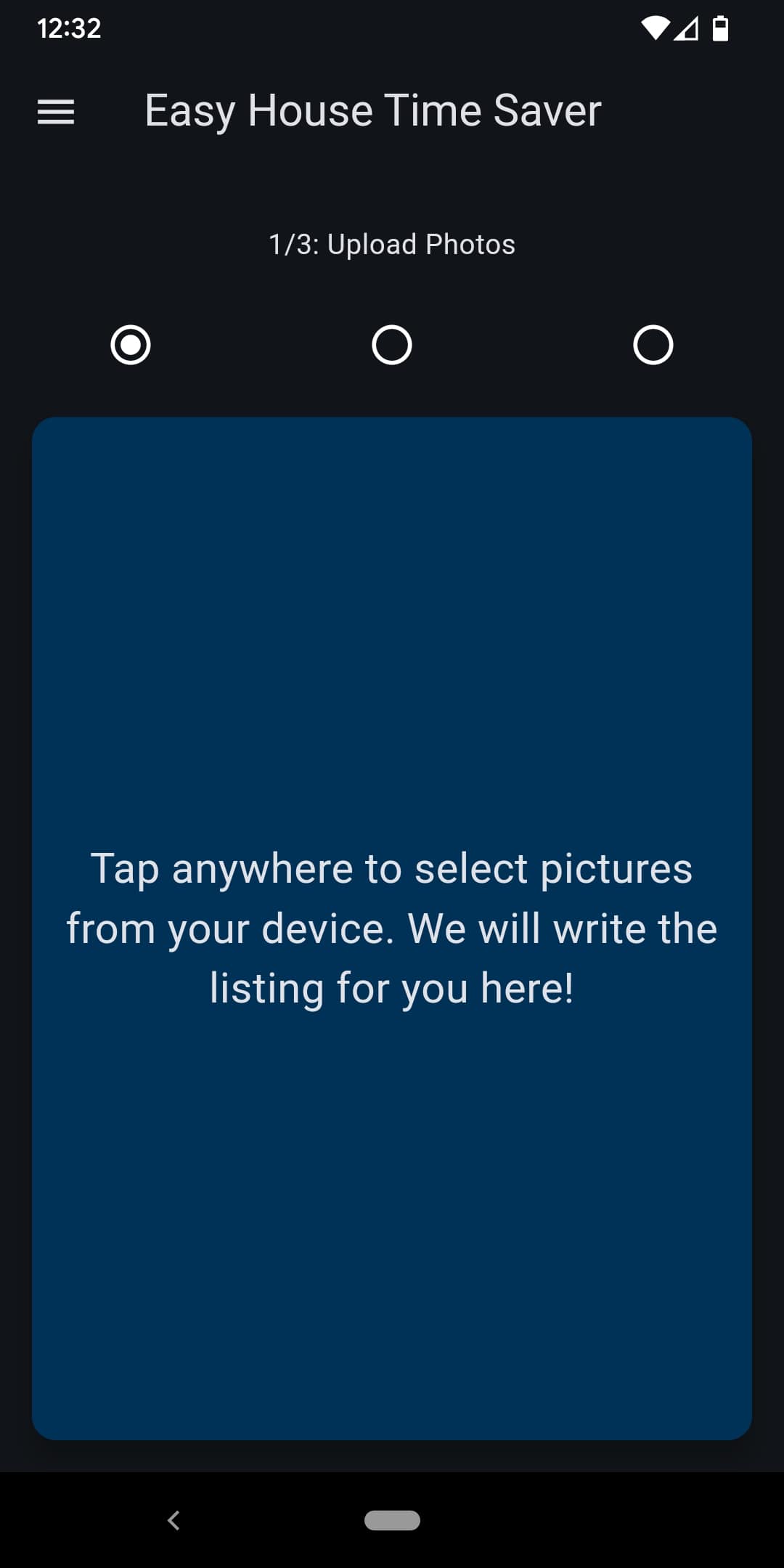Image resolution: width=784 pixels, height=1568 pixels.
Task: Tap the blue card to select pictures
Action: (392, 928)
